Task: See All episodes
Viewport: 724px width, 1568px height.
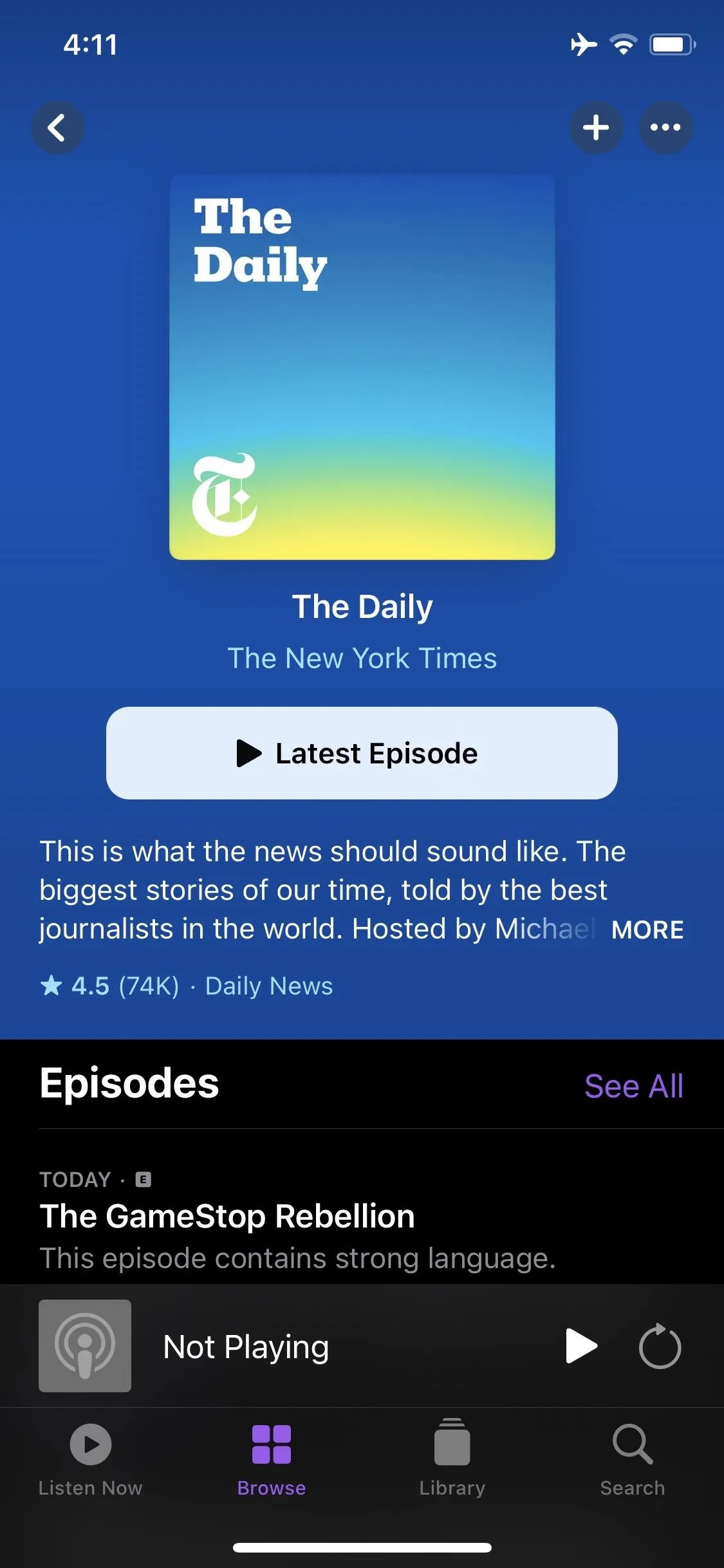Action: tap(634, 1087)
